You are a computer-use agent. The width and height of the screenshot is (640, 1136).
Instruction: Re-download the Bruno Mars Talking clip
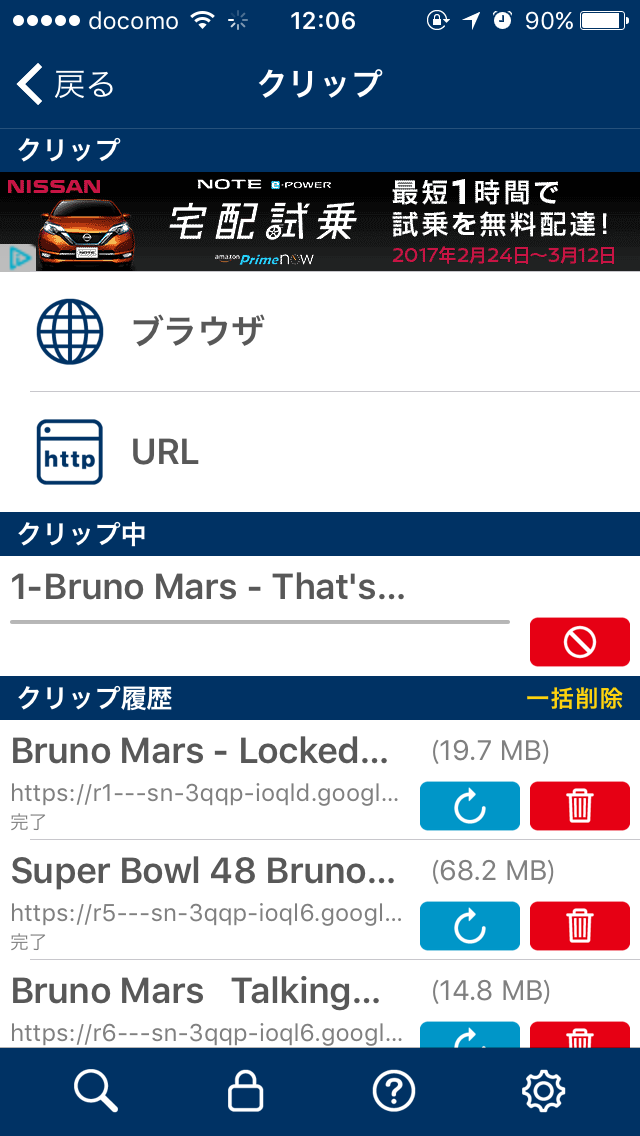[470, 1035]
